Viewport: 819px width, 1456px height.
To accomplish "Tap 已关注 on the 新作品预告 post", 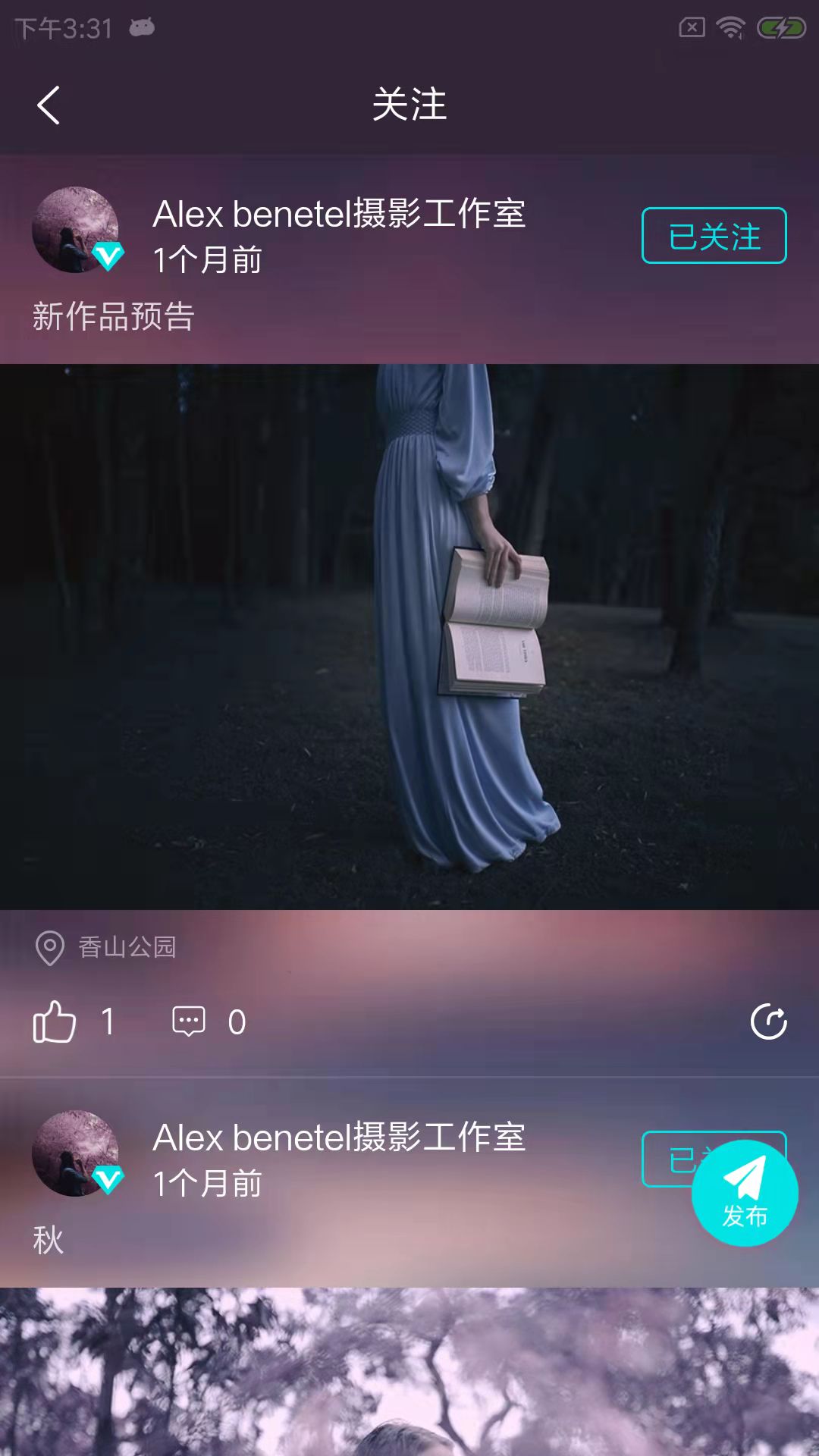I will pos(714,236).
